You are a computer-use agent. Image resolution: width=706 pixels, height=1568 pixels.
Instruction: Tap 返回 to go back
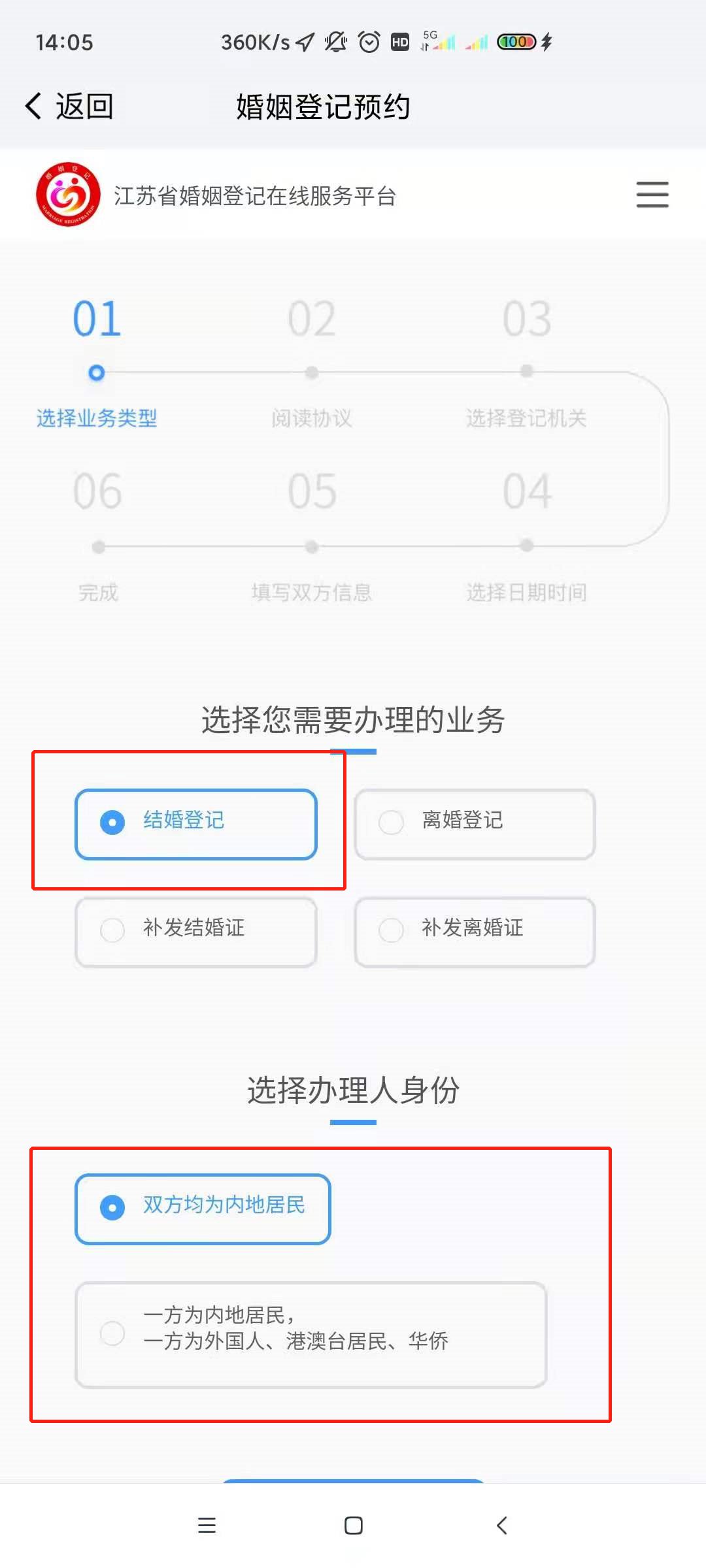pyautogui.click(x=69, y=106)
